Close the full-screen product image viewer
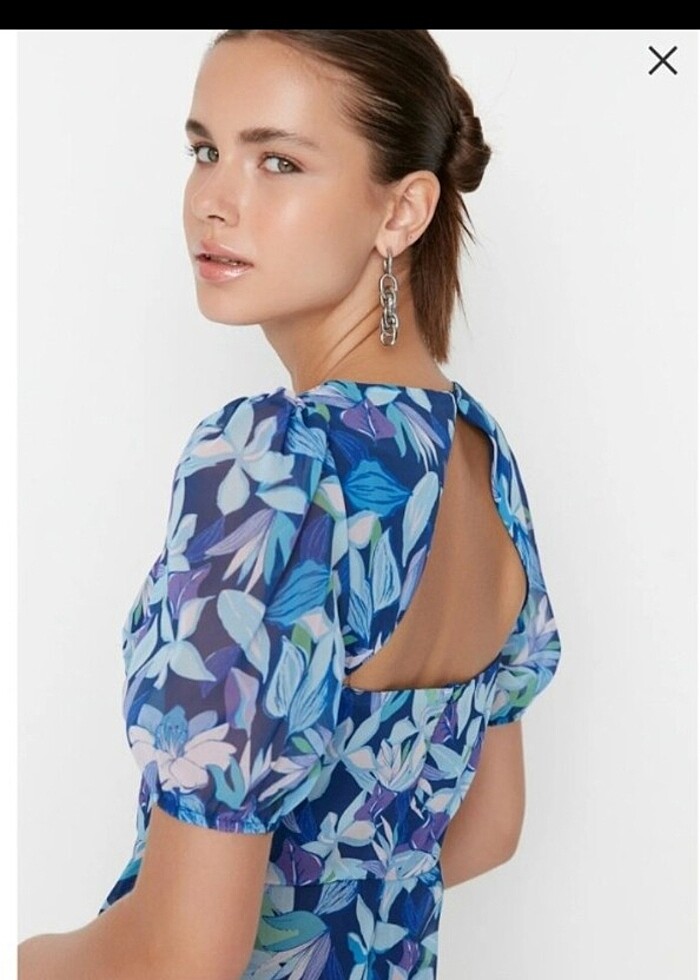 tap(662, 61)
